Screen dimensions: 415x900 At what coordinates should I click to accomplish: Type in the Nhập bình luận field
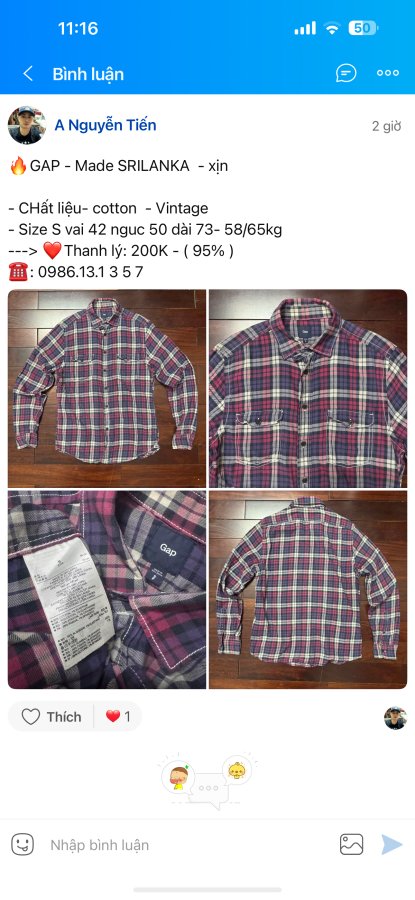[188, 845]
